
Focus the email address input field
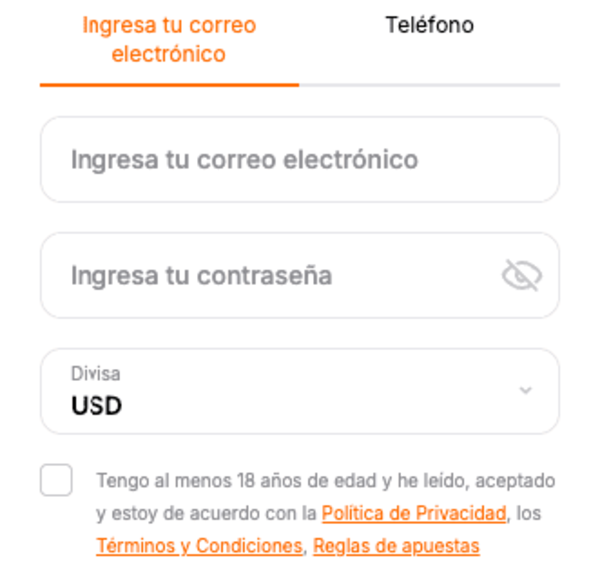299,160
